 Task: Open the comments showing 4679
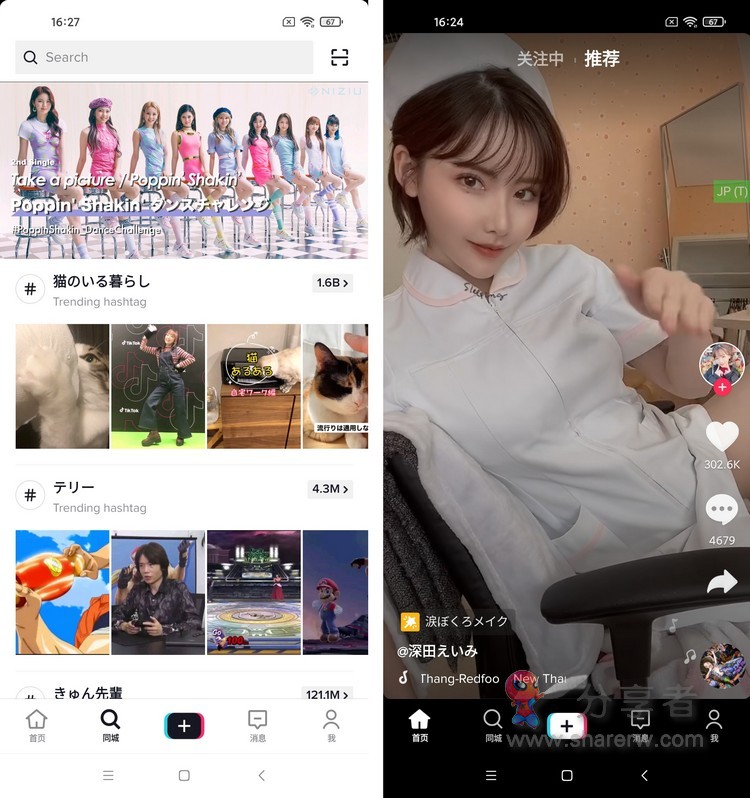tap(722, 510)
